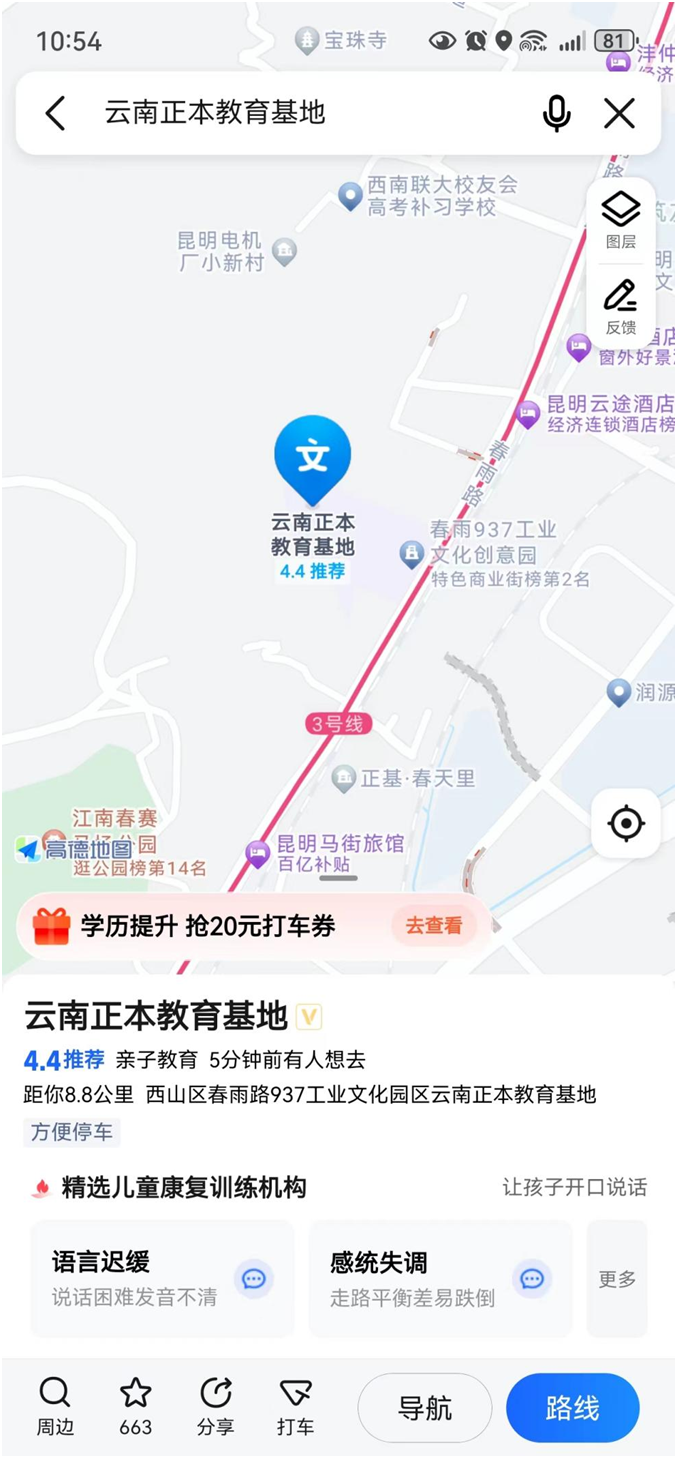Search 周边 nearby places
Image resolution: width=677 pixels, height=1458 pixels.
tap(55, 1406)
